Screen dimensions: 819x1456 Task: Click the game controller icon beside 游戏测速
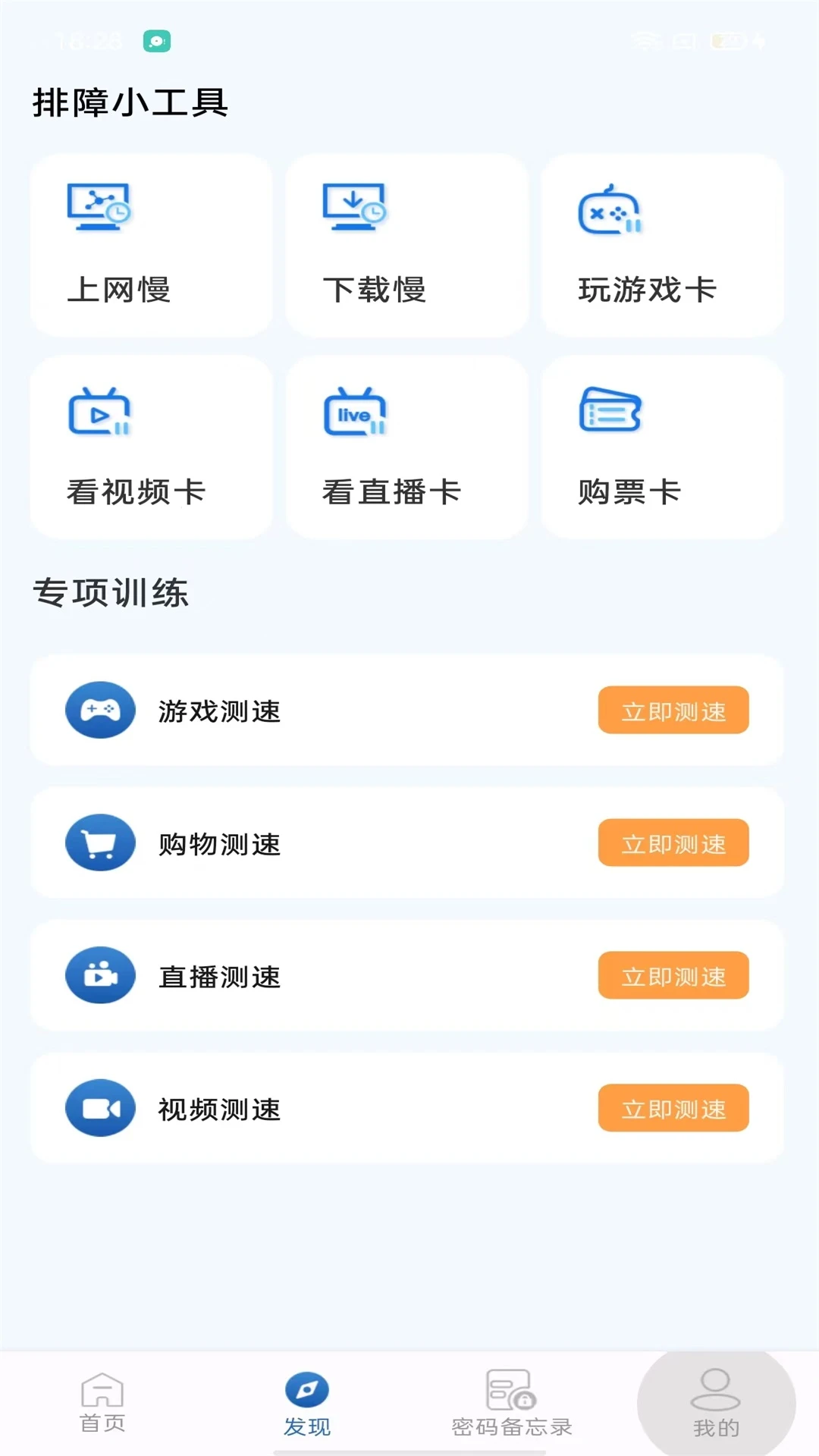tap(99, 711)
